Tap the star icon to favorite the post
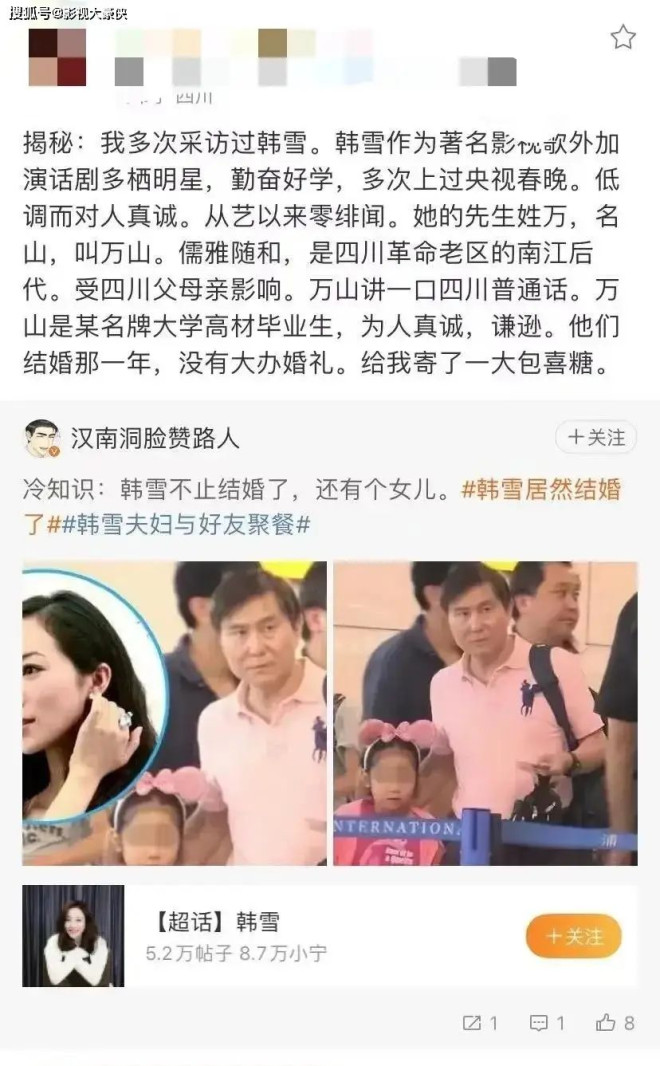The height and width of the screenshot is (1066, 660). 623,38
